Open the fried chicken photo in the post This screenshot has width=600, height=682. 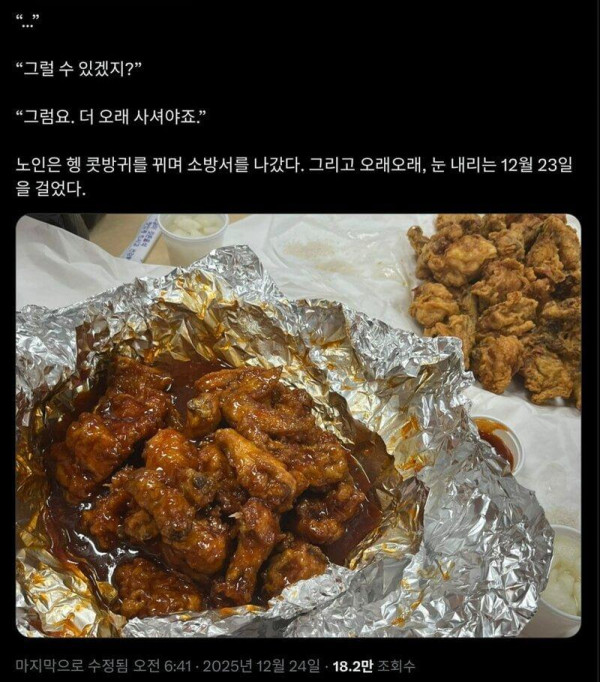[x=298, y=425]
